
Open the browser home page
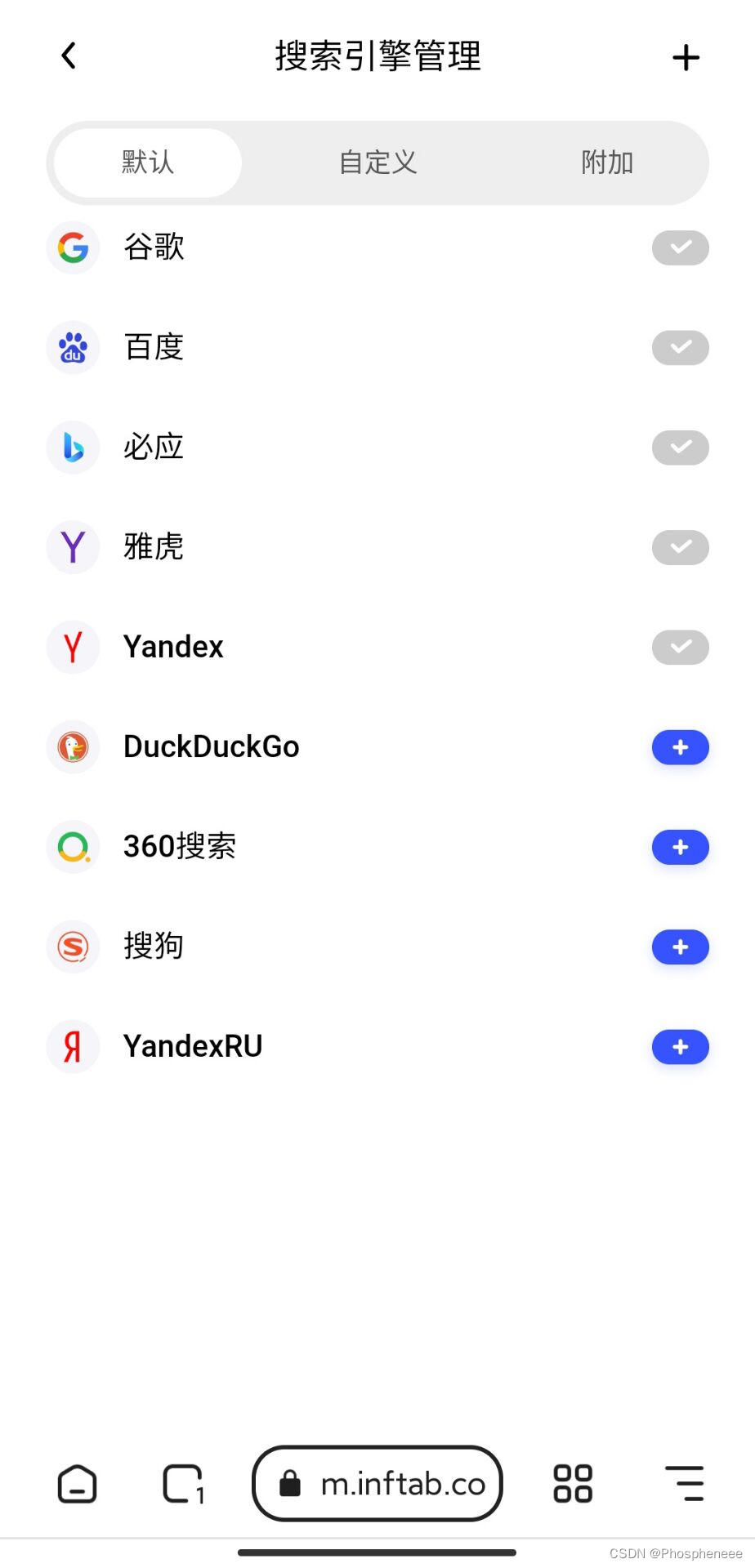click(x=78, y=1484)
